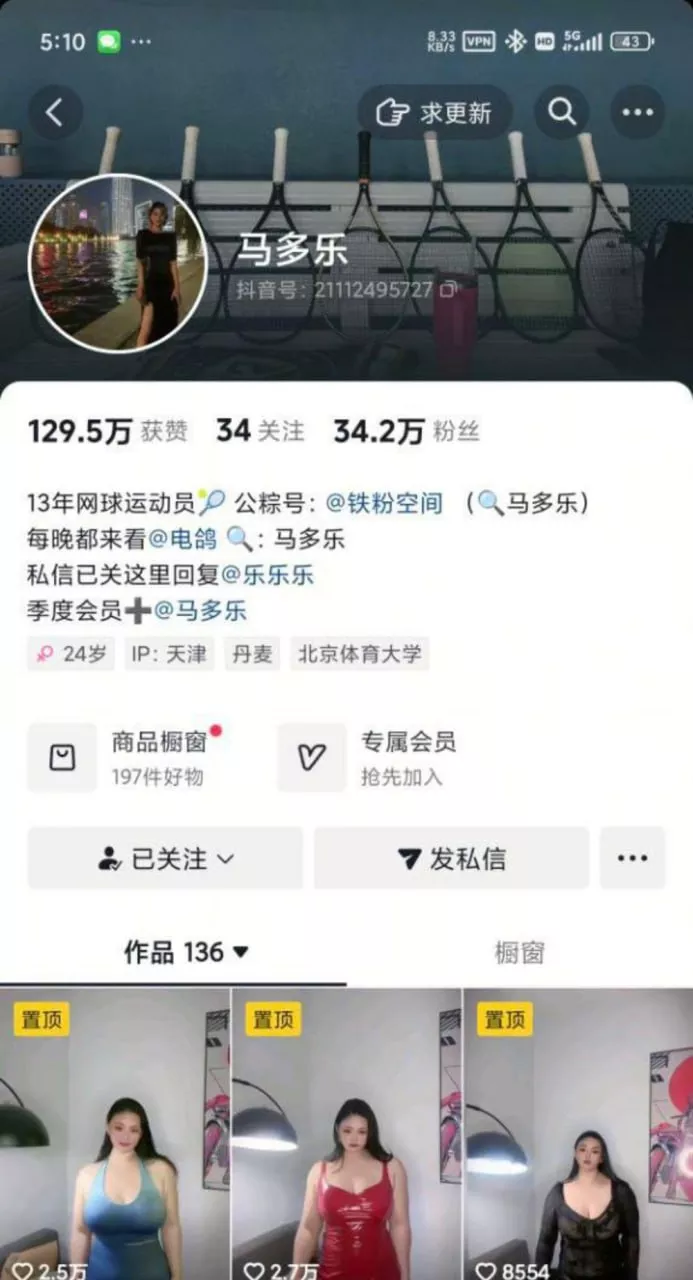Open more options beside 发私信
693x1280 pixels.
pyautogui.click(x=632, y=858)
